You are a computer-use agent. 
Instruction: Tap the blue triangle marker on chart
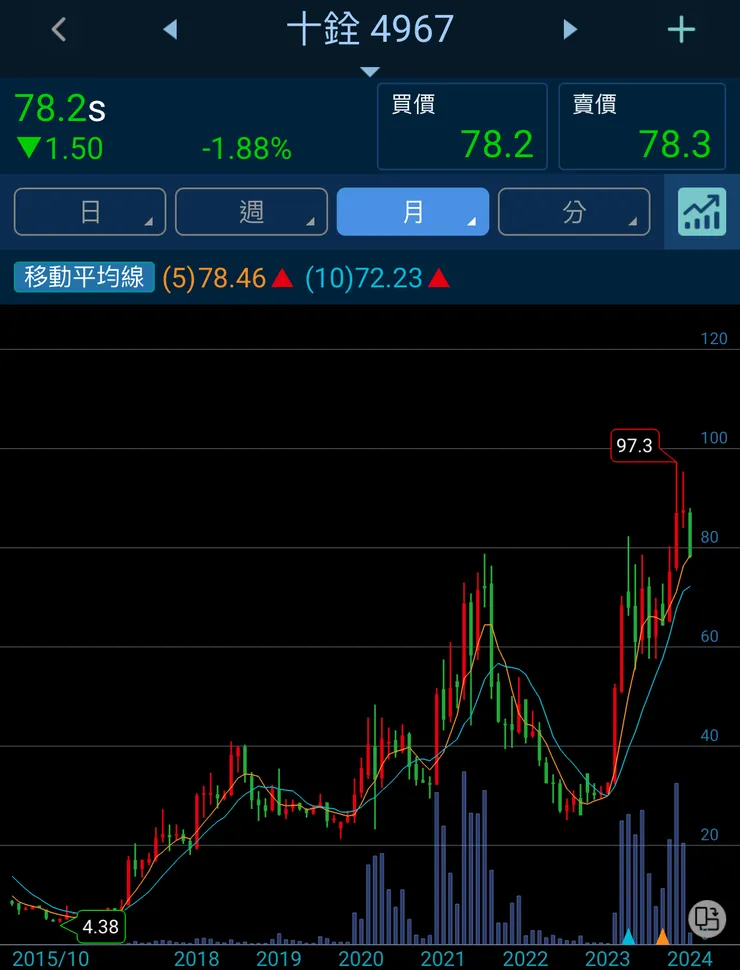point(628,936)
